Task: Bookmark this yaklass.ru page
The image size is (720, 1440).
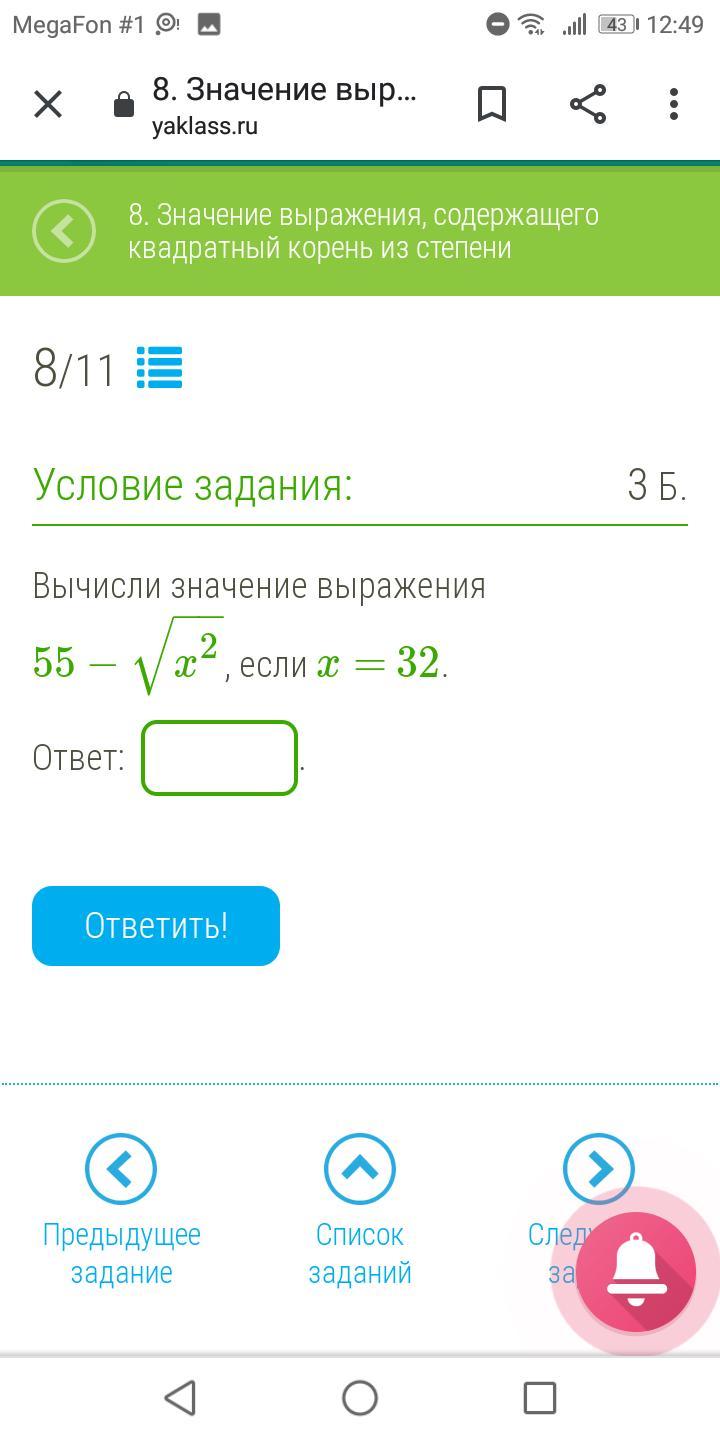Action: (x=492, y=104)
